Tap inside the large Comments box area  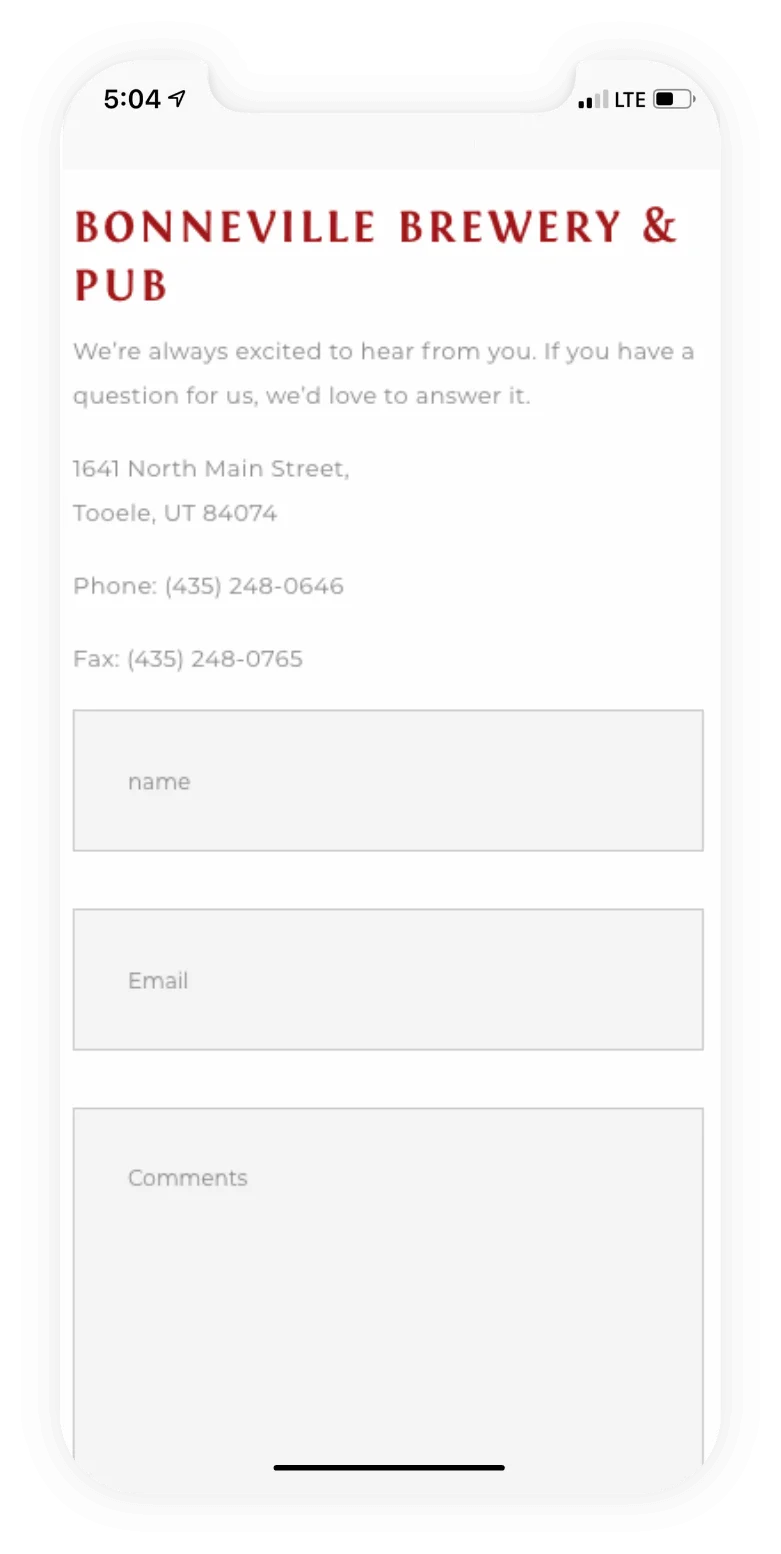(388, 1300)
